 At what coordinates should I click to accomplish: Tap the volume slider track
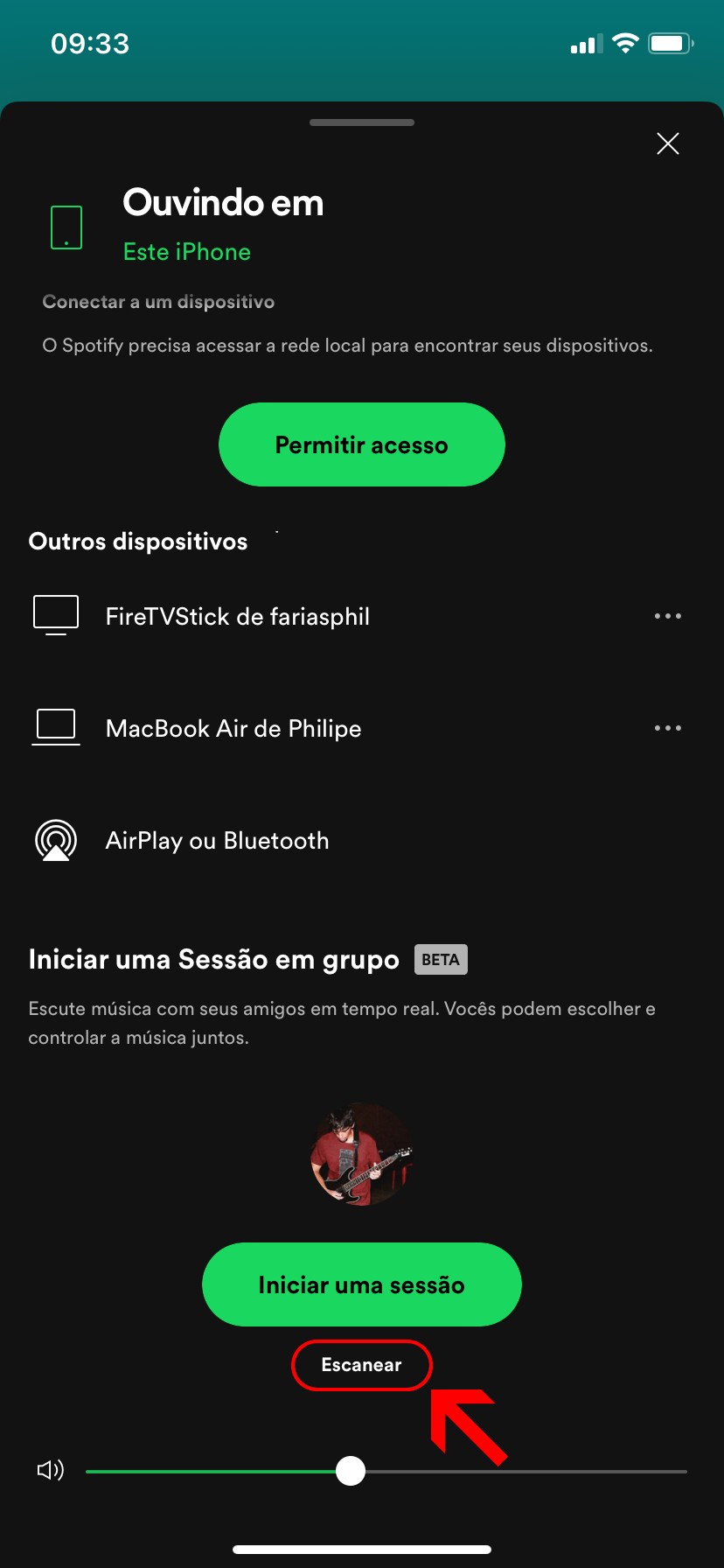coord(525,1472)
